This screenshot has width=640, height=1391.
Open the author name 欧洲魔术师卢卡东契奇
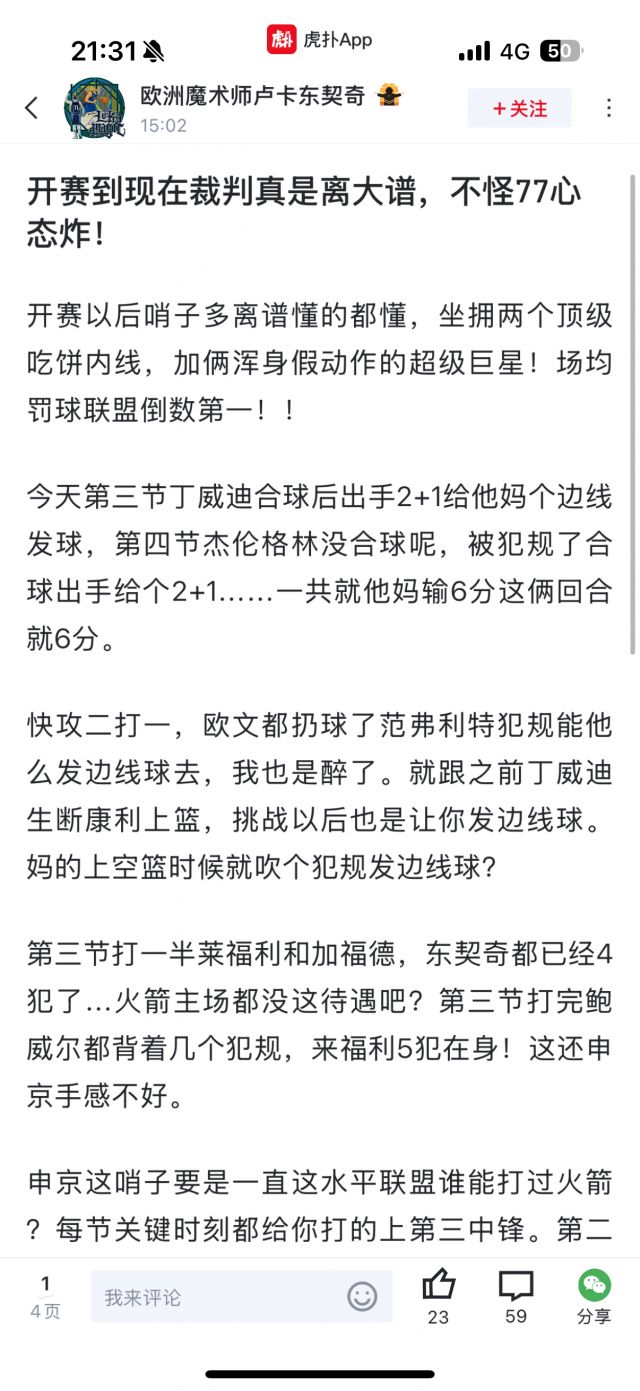(252, 96)
